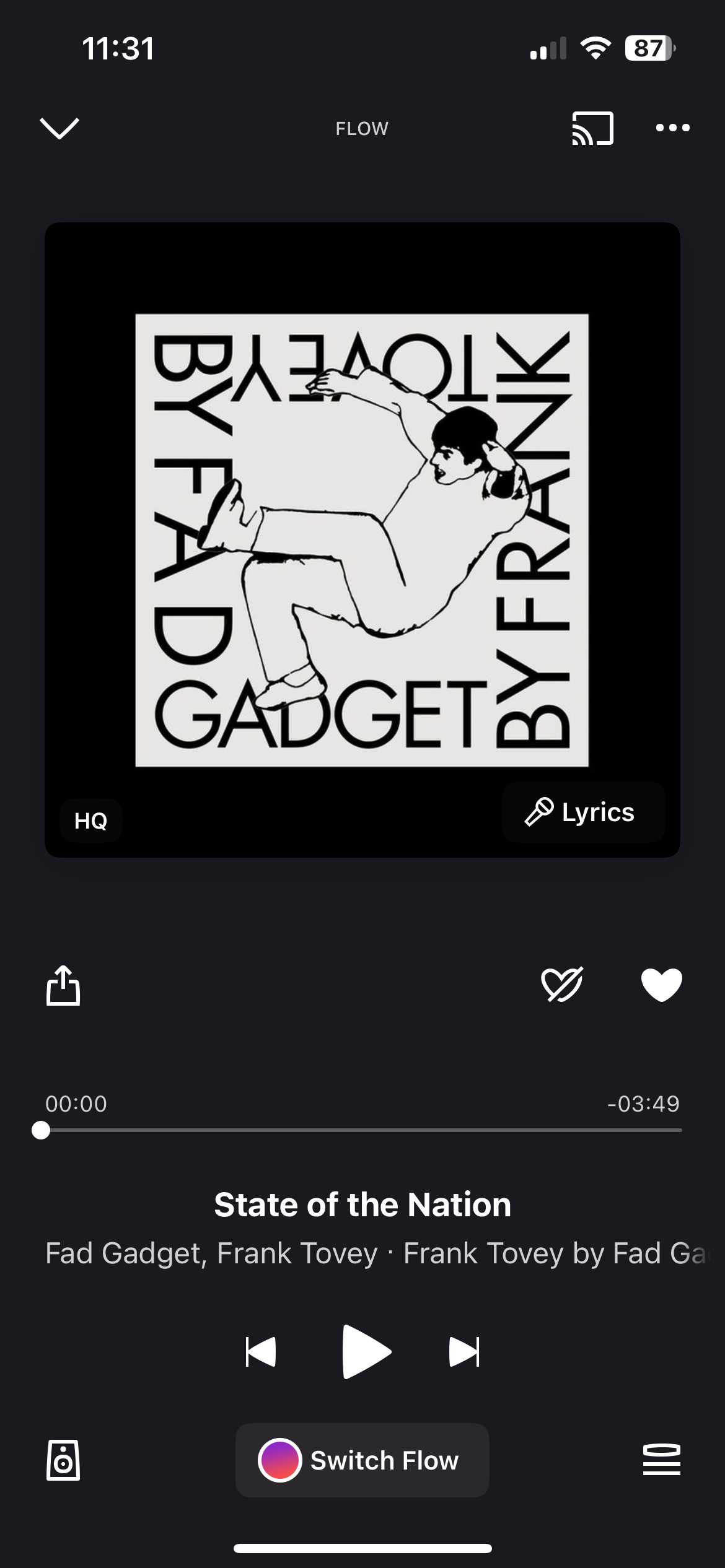Tap the HQ audio quality badge
725x1568 pixels.
pos(91,821)
